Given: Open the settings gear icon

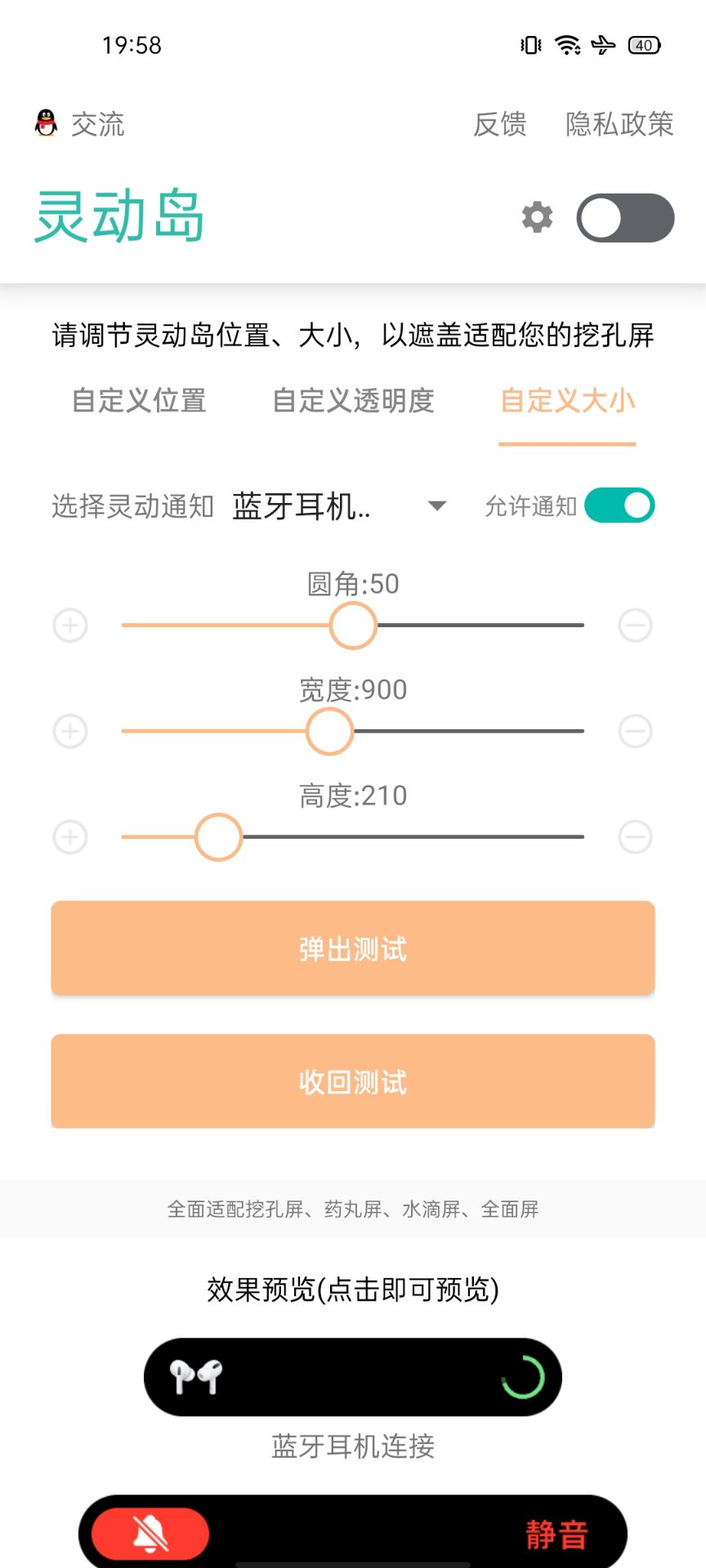Looking at the screenshot, I should 537,217.
